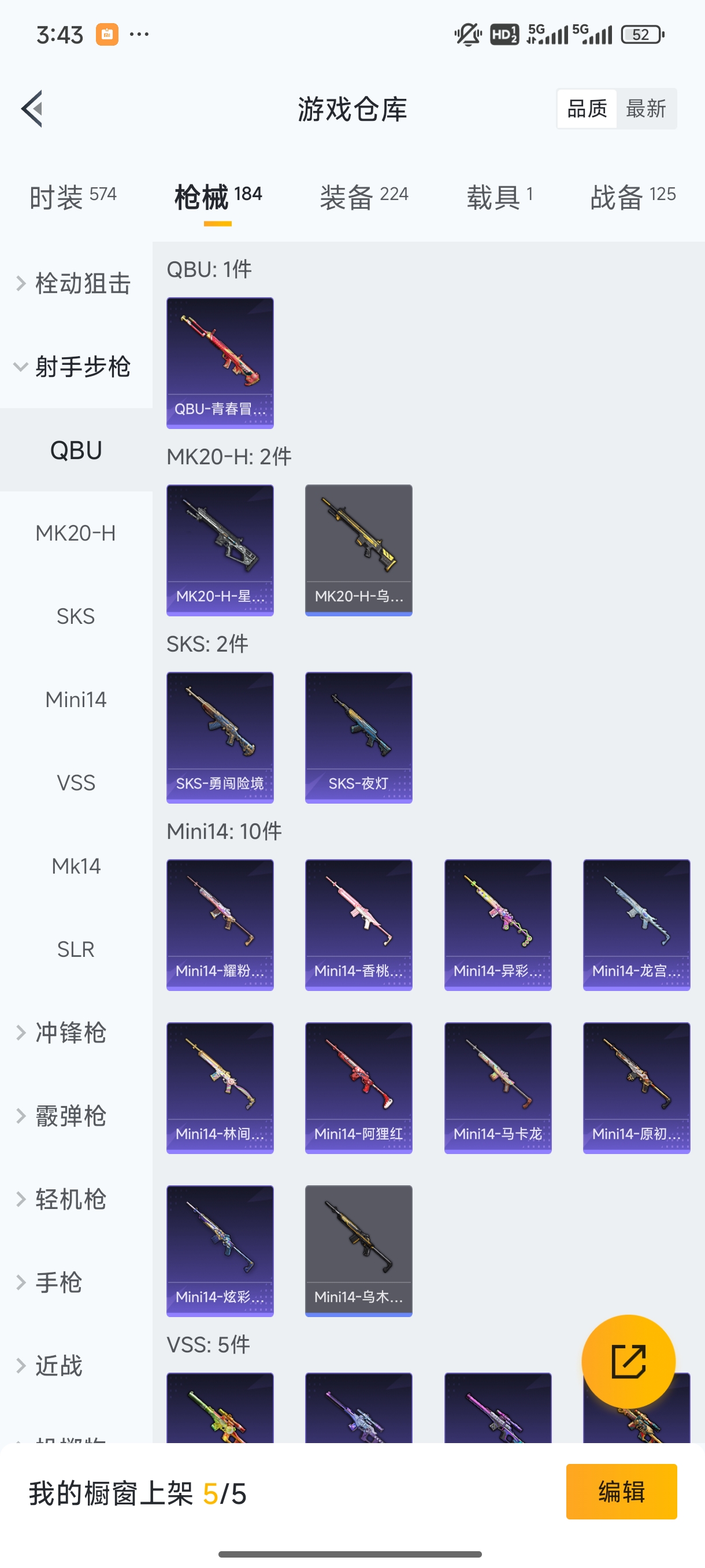Sort items by 品质
The height and width of the screenshot is (1568, 705).
587,109
